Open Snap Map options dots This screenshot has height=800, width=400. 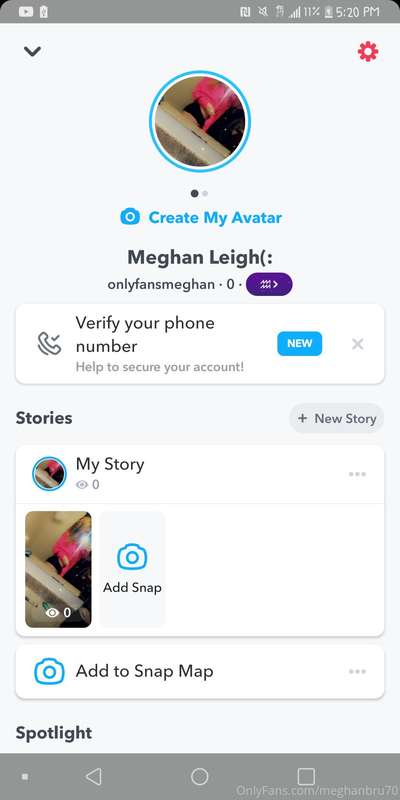[357, 671]
